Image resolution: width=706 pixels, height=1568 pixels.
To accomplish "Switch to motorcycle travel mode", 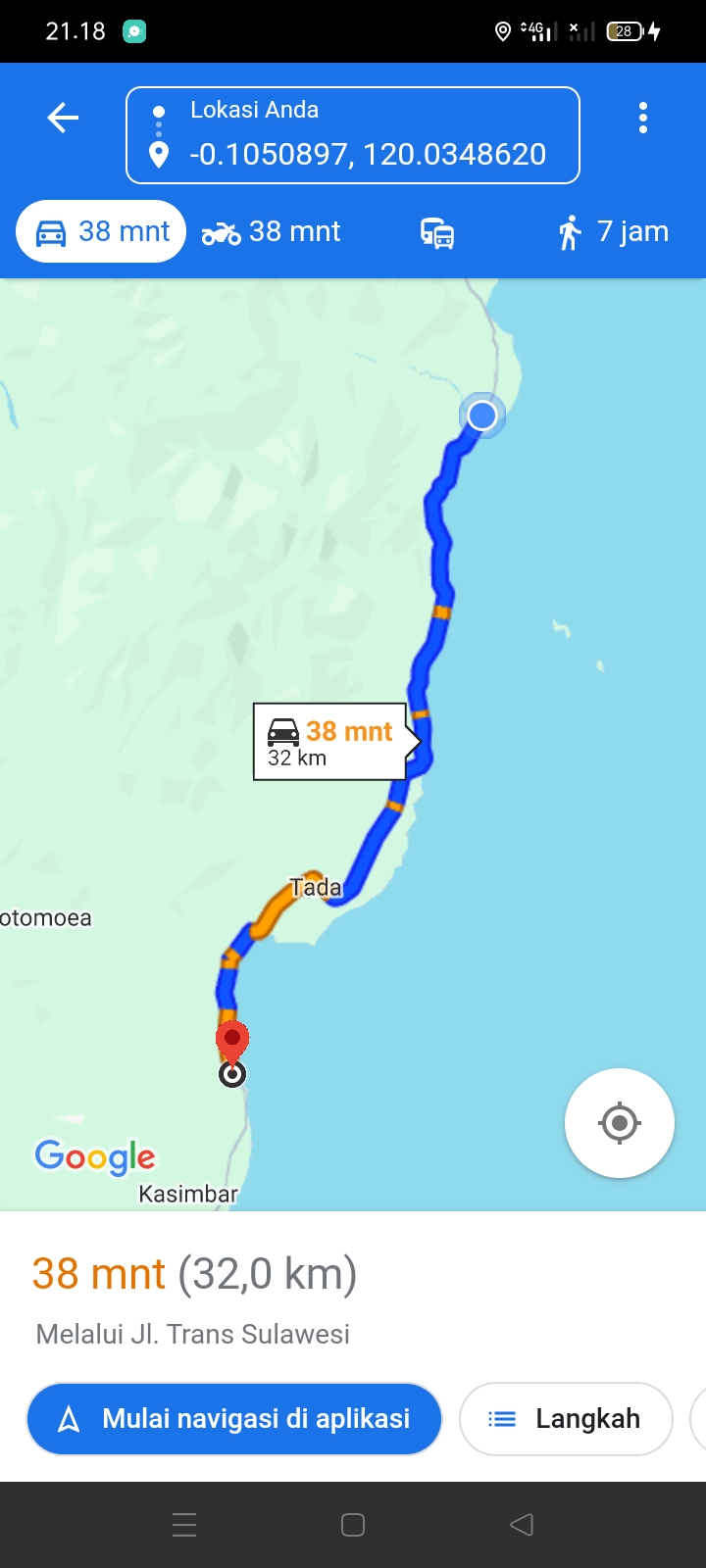I will [x=272, y=232].
